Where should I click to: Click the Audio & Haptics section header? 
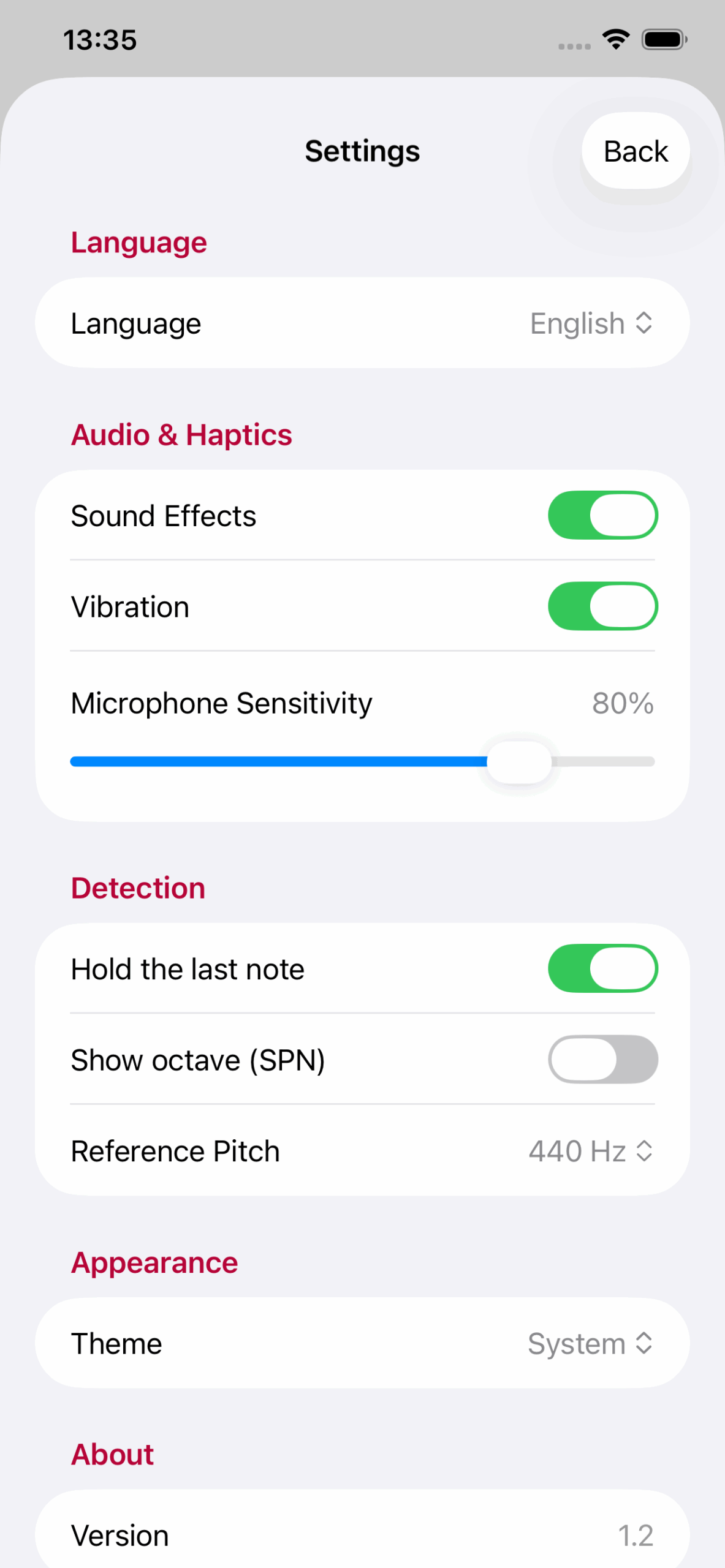(x=181, y=434)
